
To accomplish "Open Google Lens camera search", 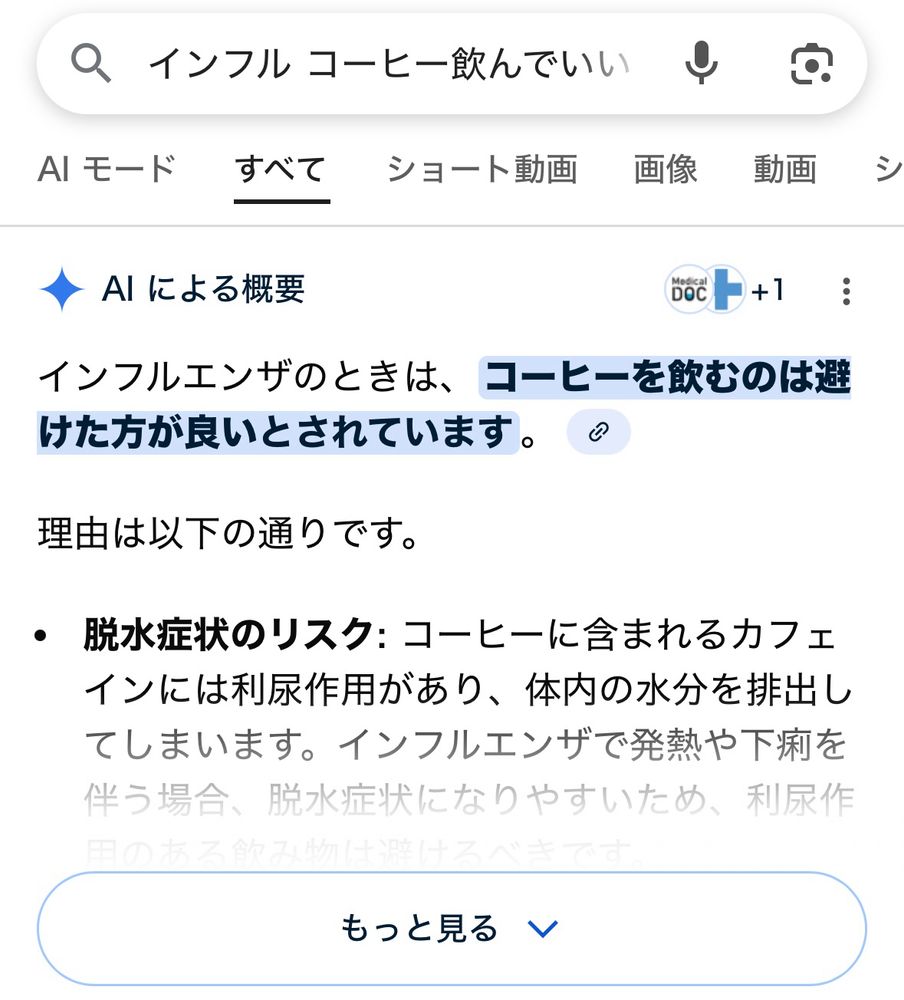I will point(811,65).
